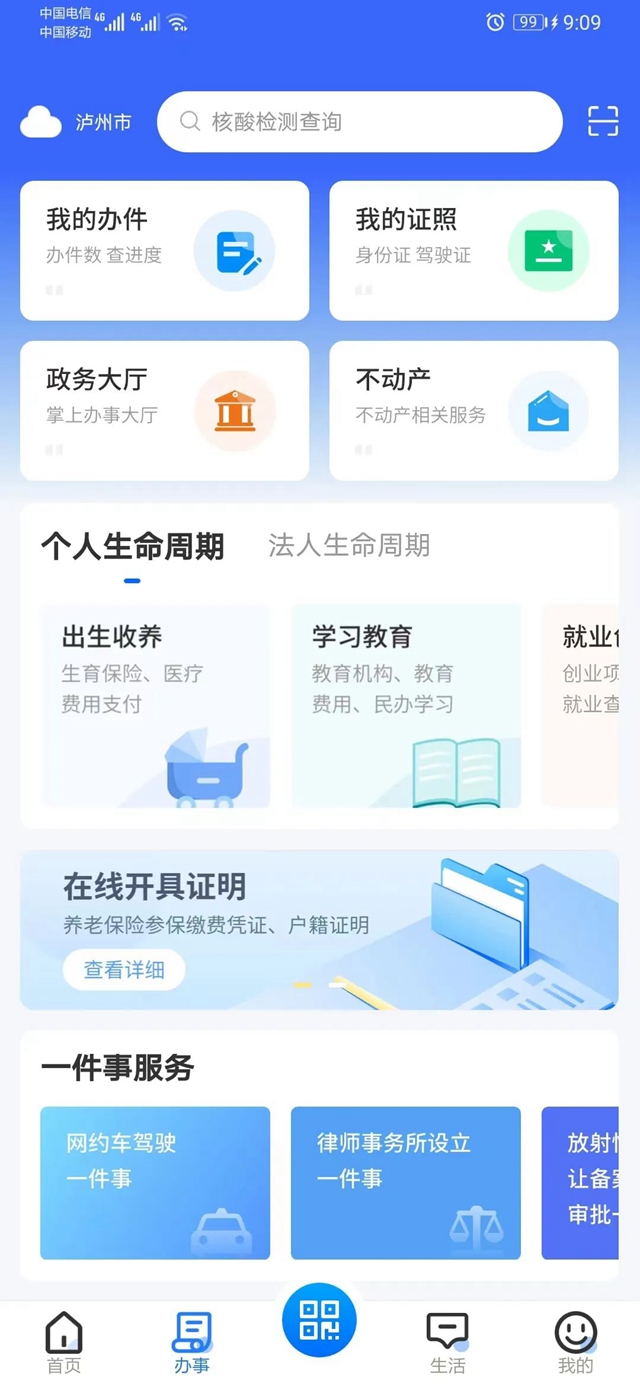This screenshot has height=1387, width=640.
Task: Open the 出生收养 category card
Action: (x=155, y=705)
